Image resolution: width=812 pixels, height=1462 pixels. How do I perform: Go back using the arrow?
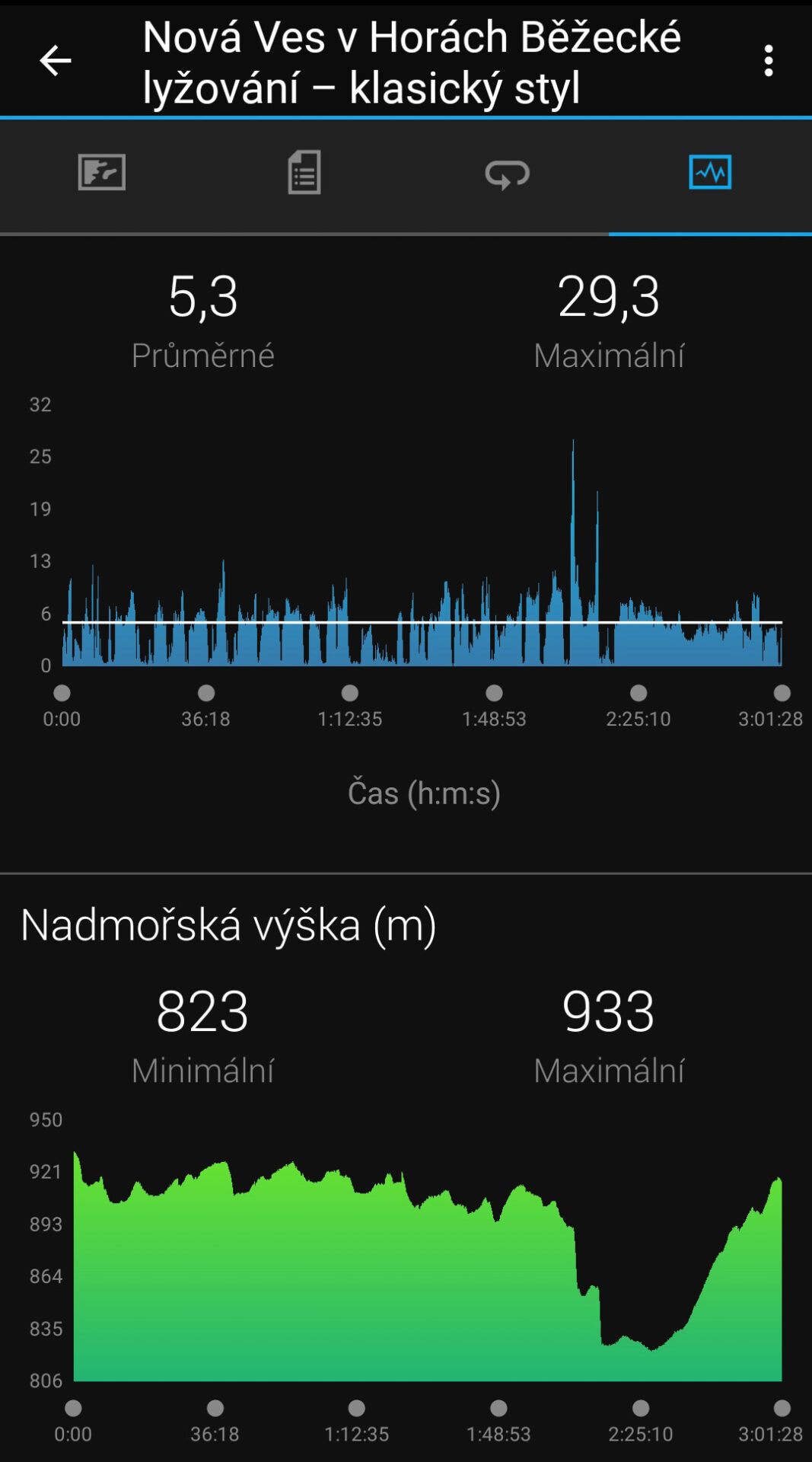55,61
